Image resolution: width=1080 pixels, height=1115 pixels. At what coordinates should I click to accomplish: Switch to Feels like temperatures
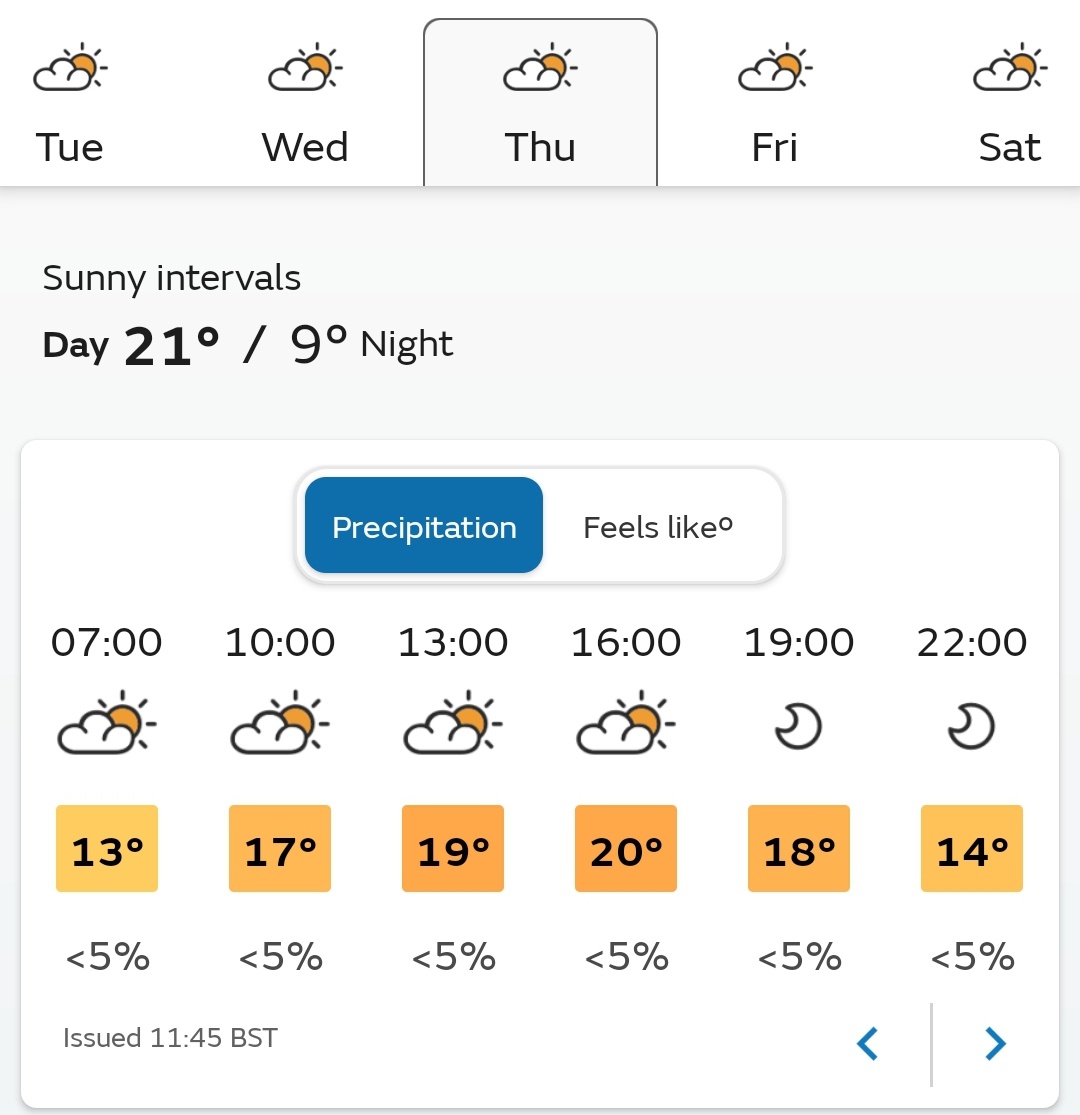[659, 527]
